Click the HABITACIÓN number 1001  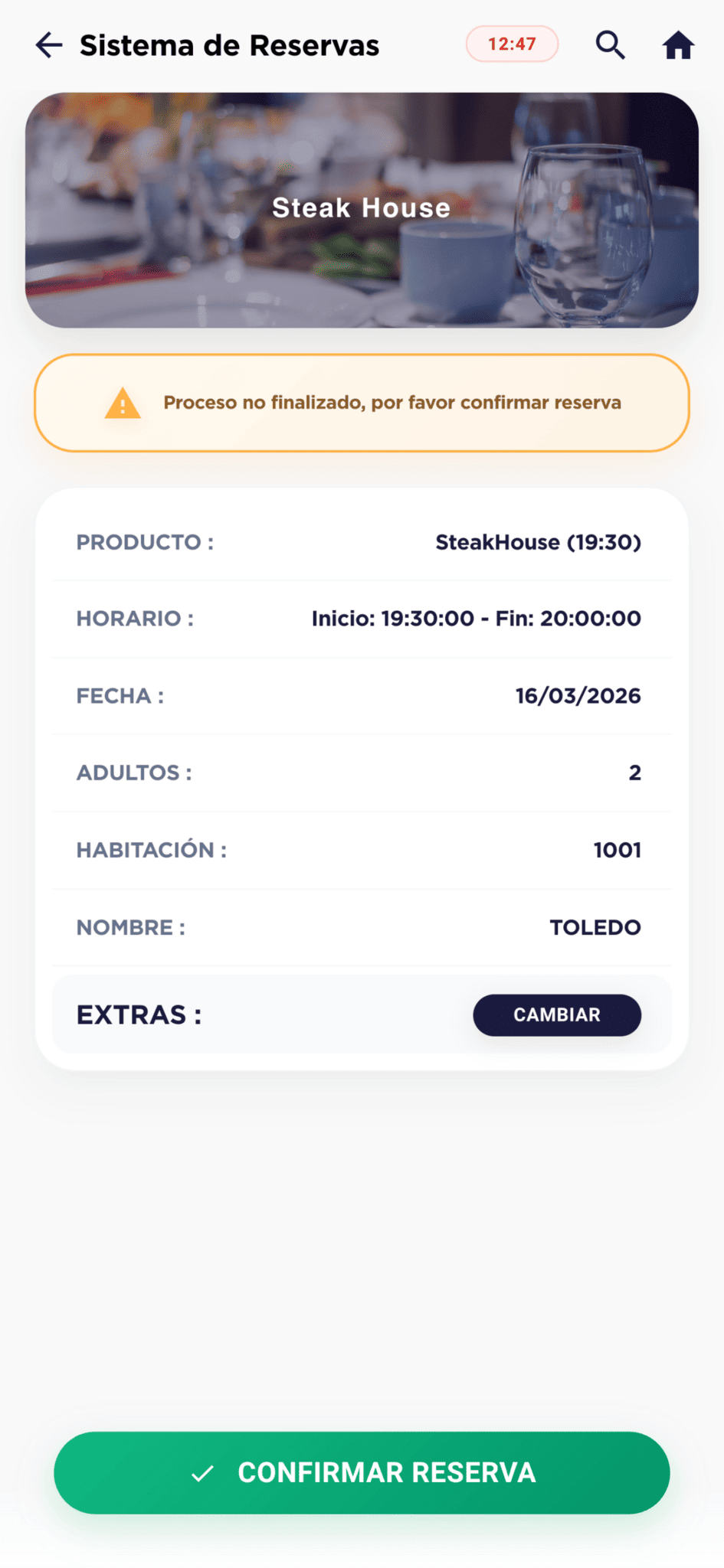(x=618, y=850)
